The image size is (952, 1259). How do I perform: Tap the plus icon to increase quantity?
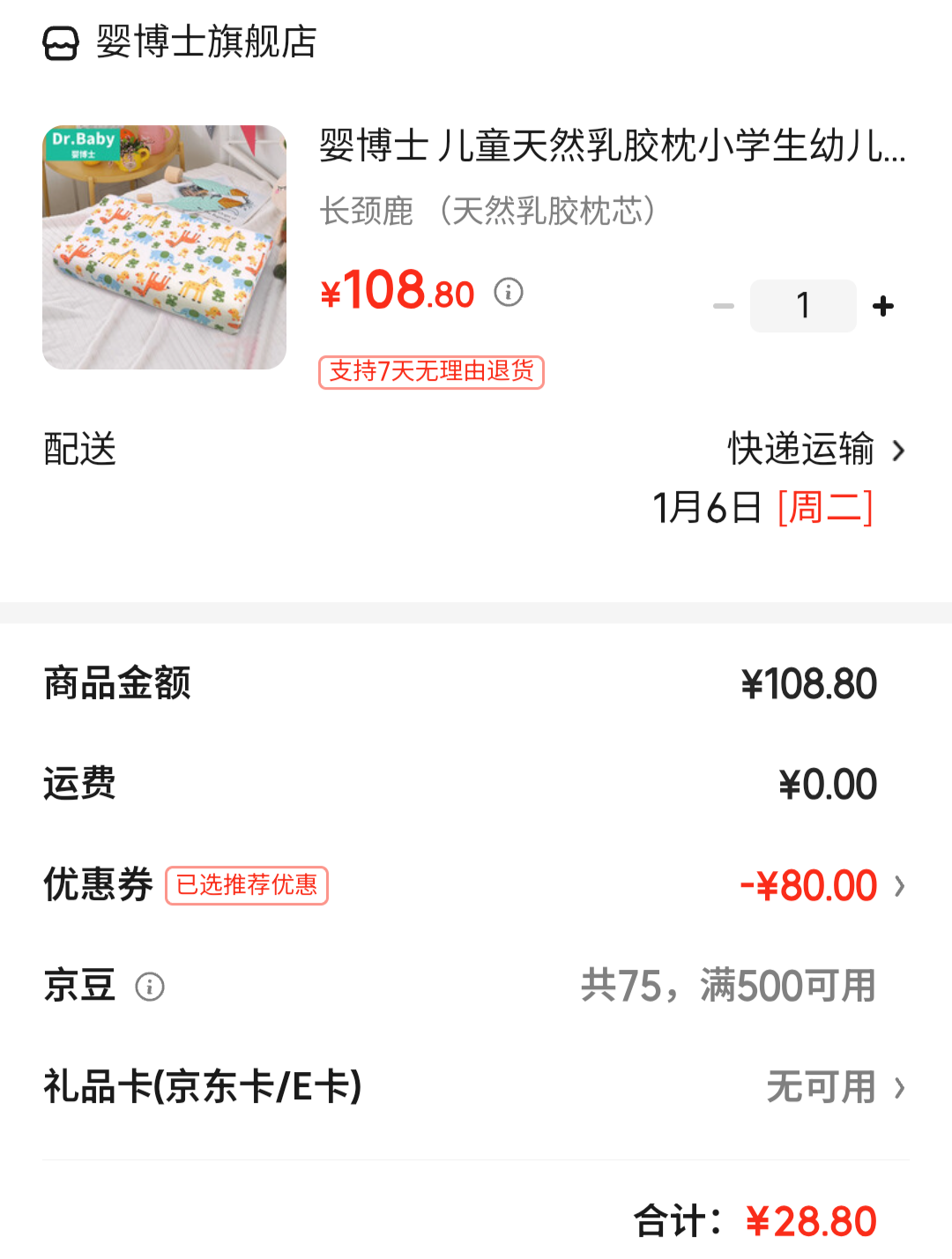pos(882,306)
